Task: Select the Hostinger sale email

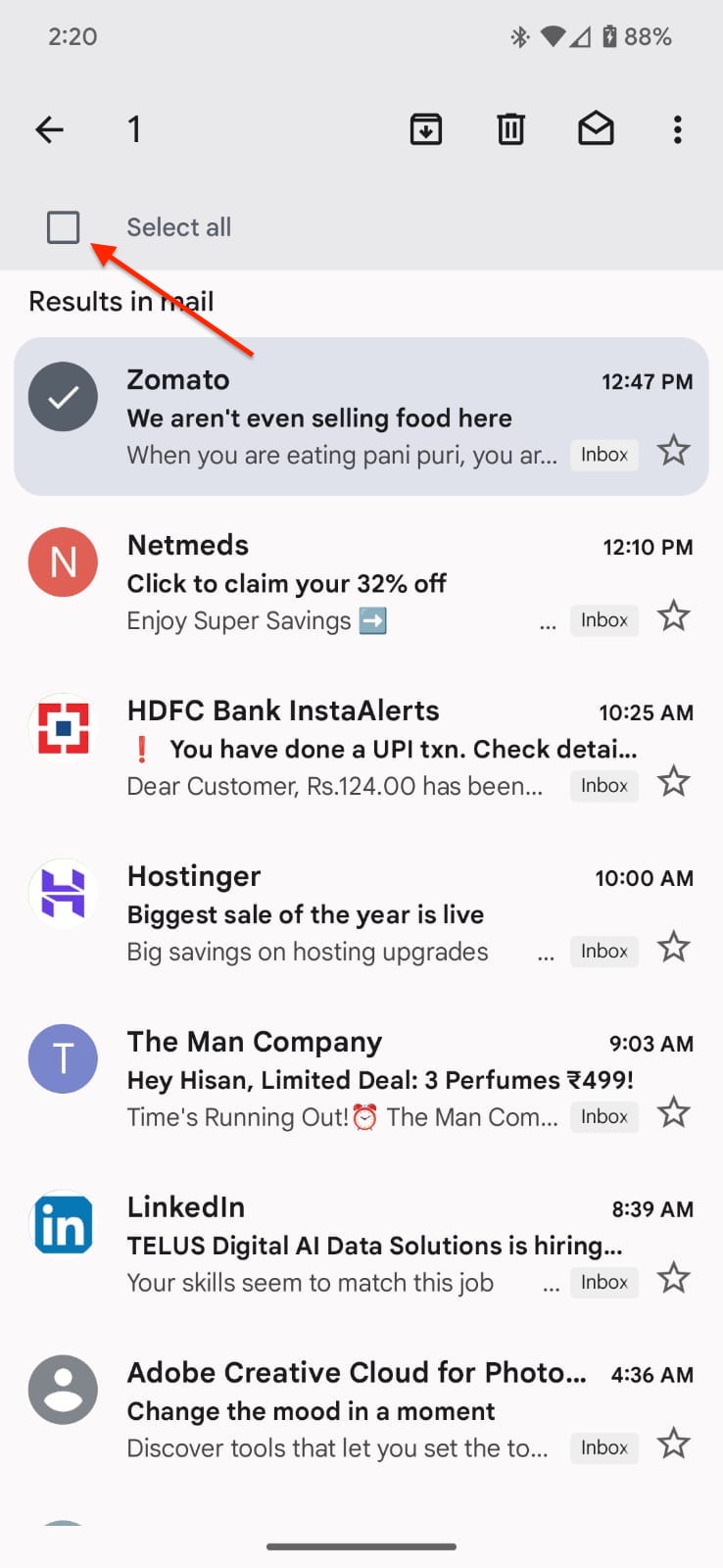Action: click(63, 894)
